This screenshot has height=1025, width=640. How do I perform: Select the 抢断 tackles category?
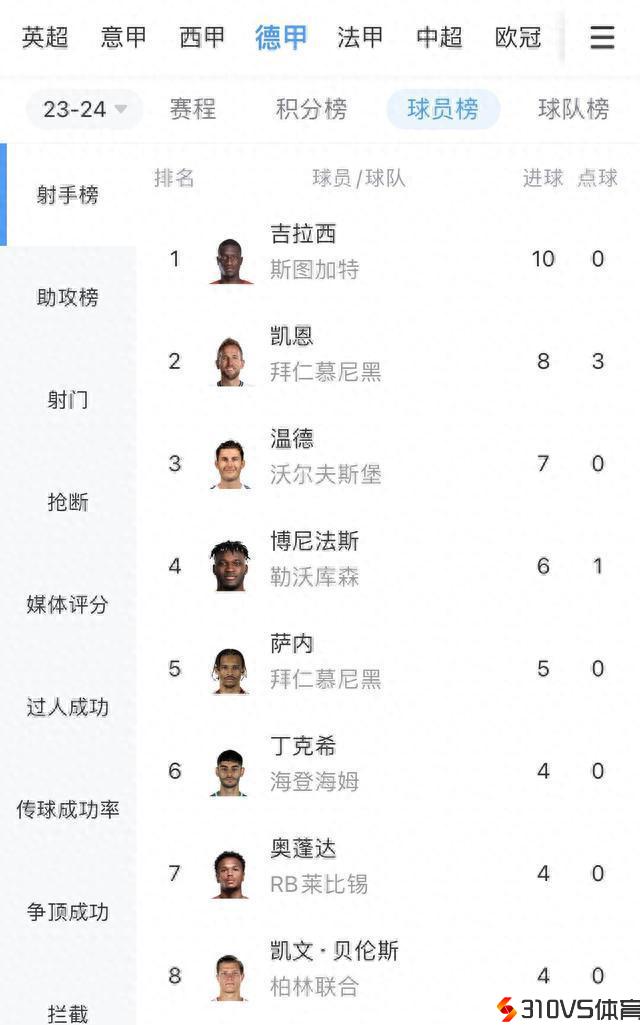[x=68, y=502]
